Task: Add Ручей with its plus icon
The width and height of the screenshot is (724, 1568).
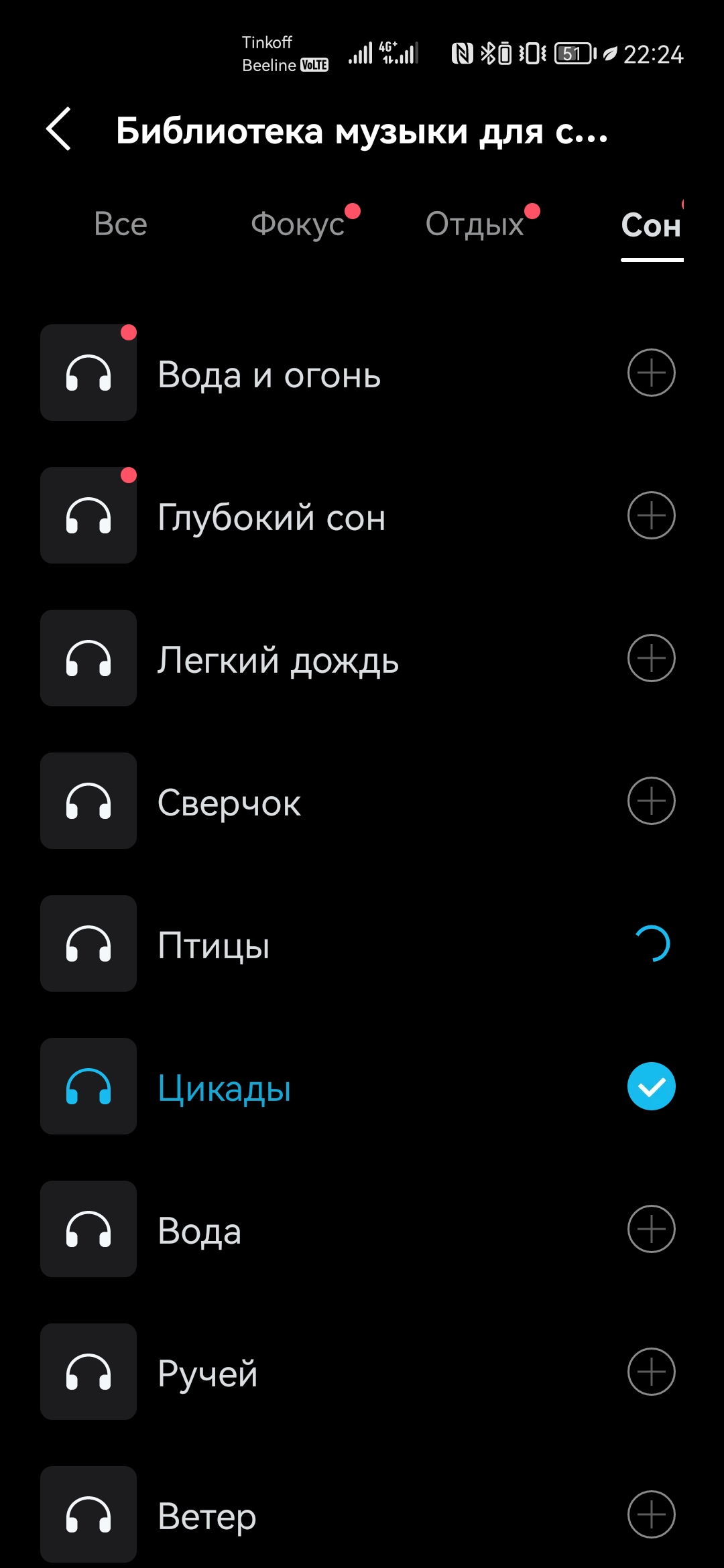Action: tap(651, 1372)
